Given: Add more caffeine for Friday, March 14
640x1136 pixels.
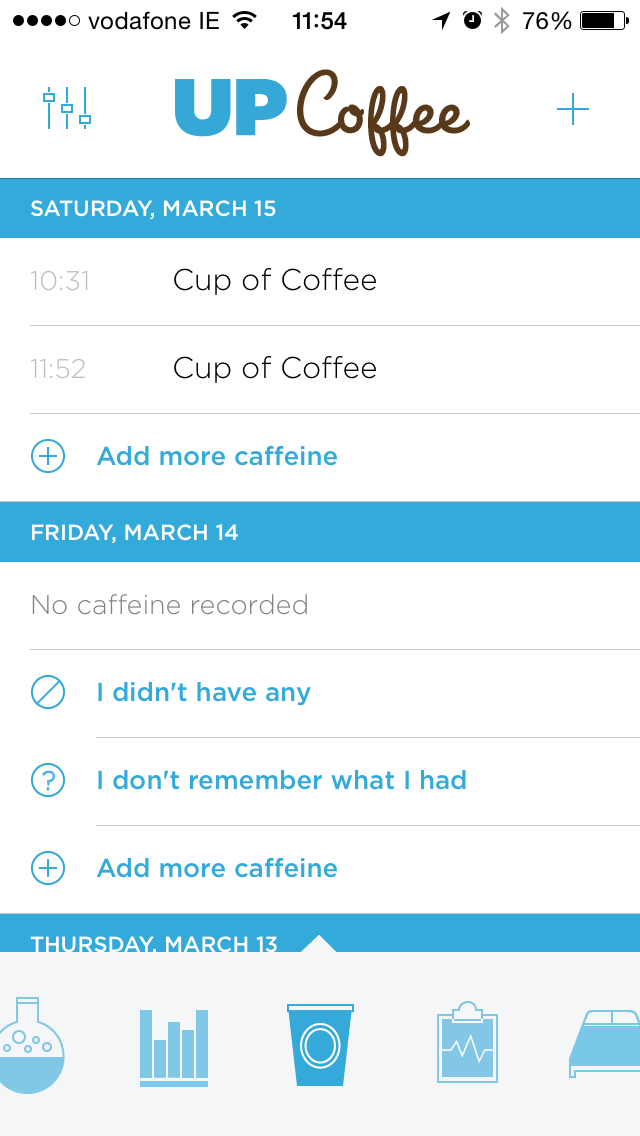Looking at the screenshot, I should (x=320, y=869).
